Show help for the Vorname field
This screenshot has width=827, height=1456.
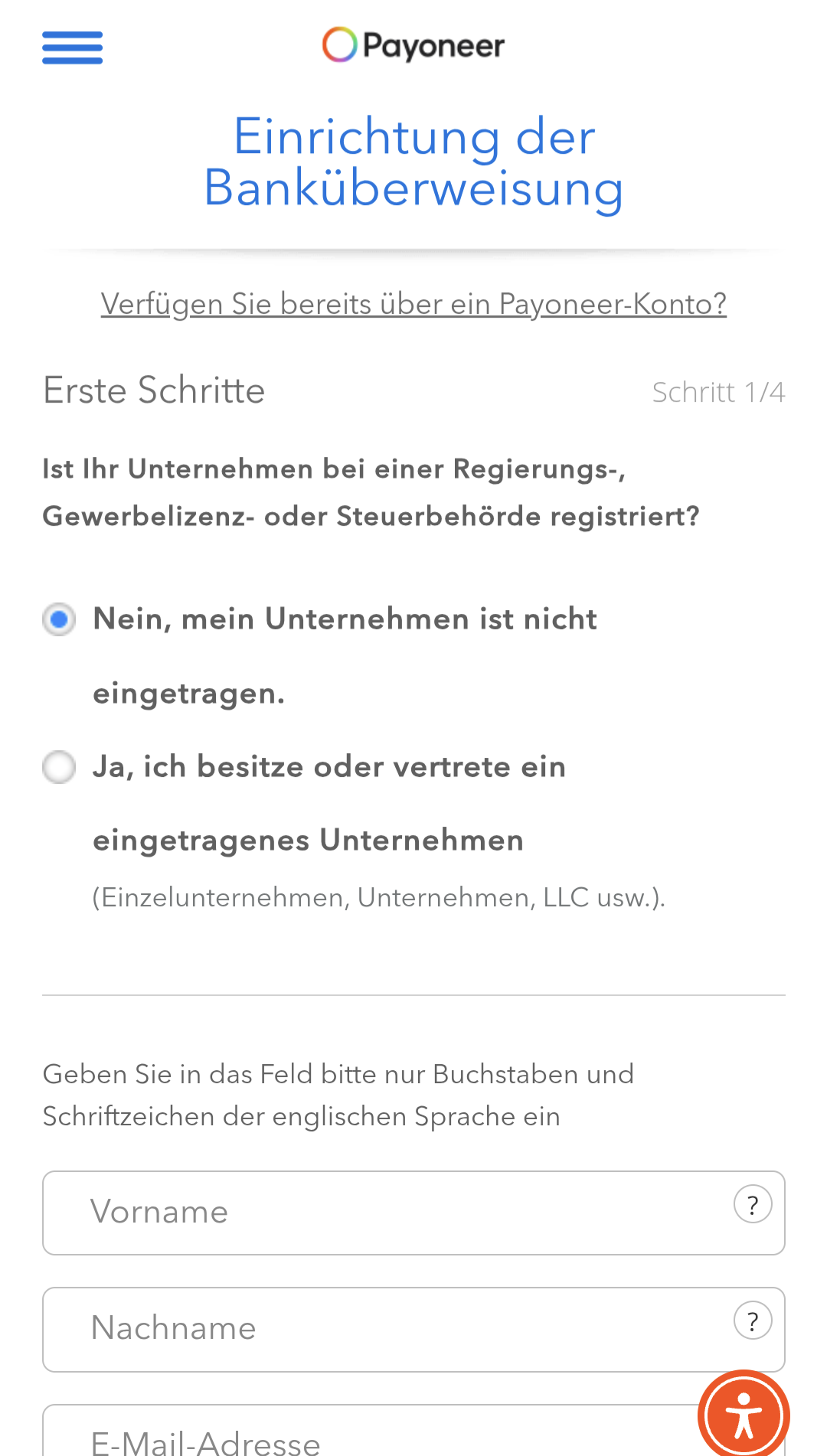pyautogui.click(x=753, y=1205)
